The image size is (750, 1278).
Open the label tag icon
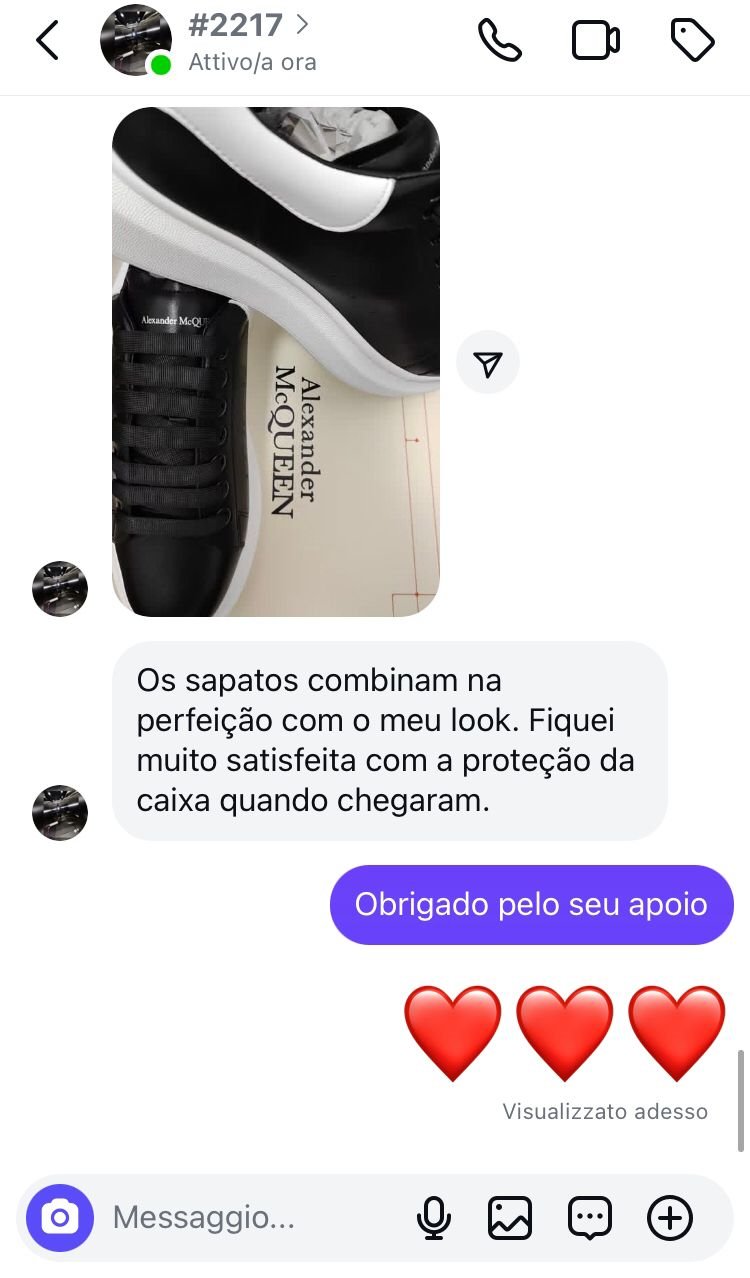(692, 41)
